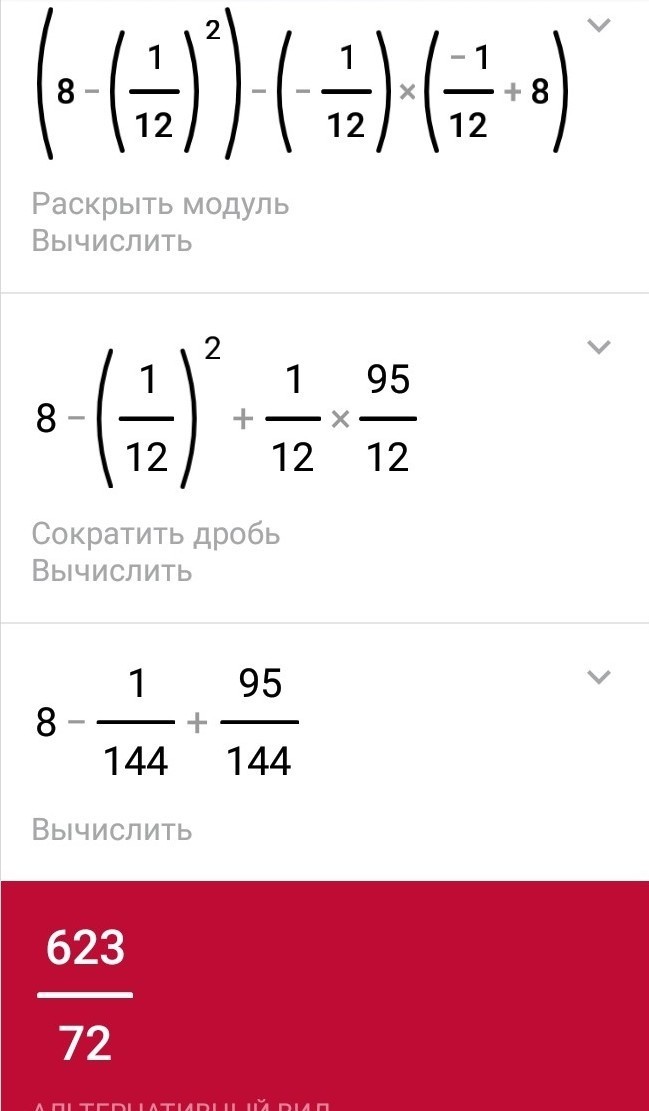Expand the "Сократить дробь" step chevron
This screenshot has height=1111, width=649.
(x=598, y=348)
